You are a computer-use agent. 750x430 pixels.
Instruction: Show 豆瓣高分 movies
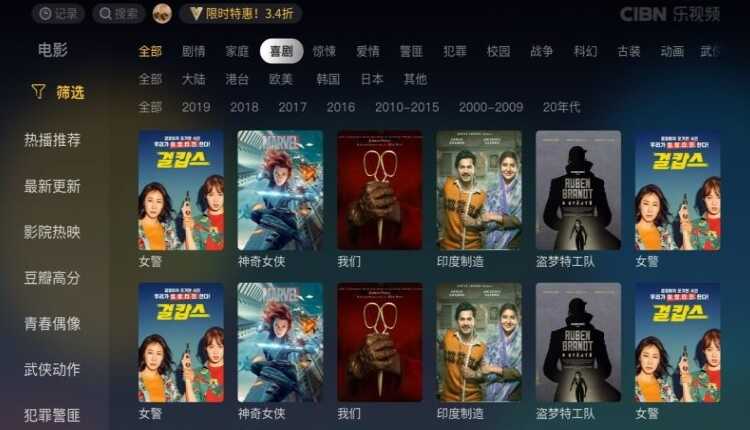52,278
